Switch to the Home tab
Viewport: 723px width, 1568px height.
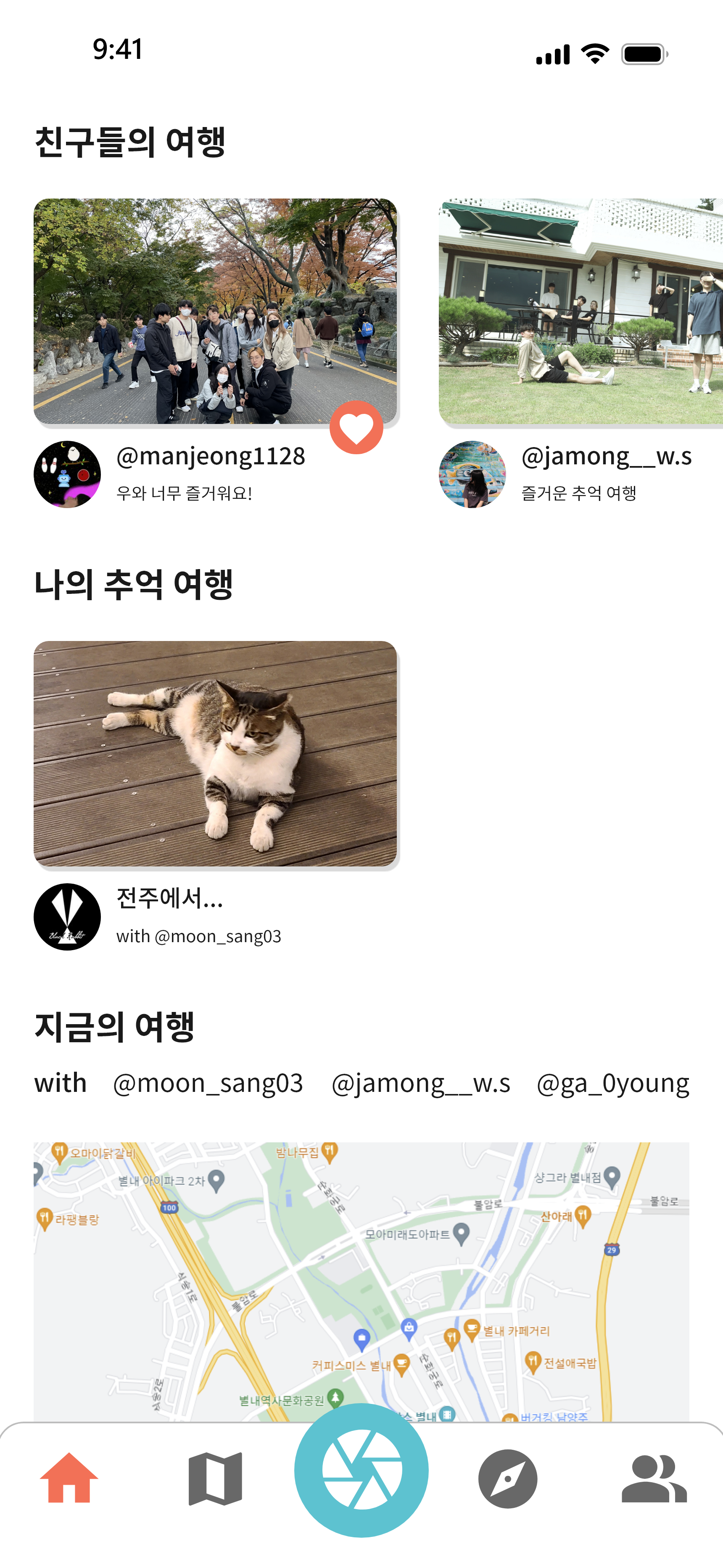[x=69, y=1478]
